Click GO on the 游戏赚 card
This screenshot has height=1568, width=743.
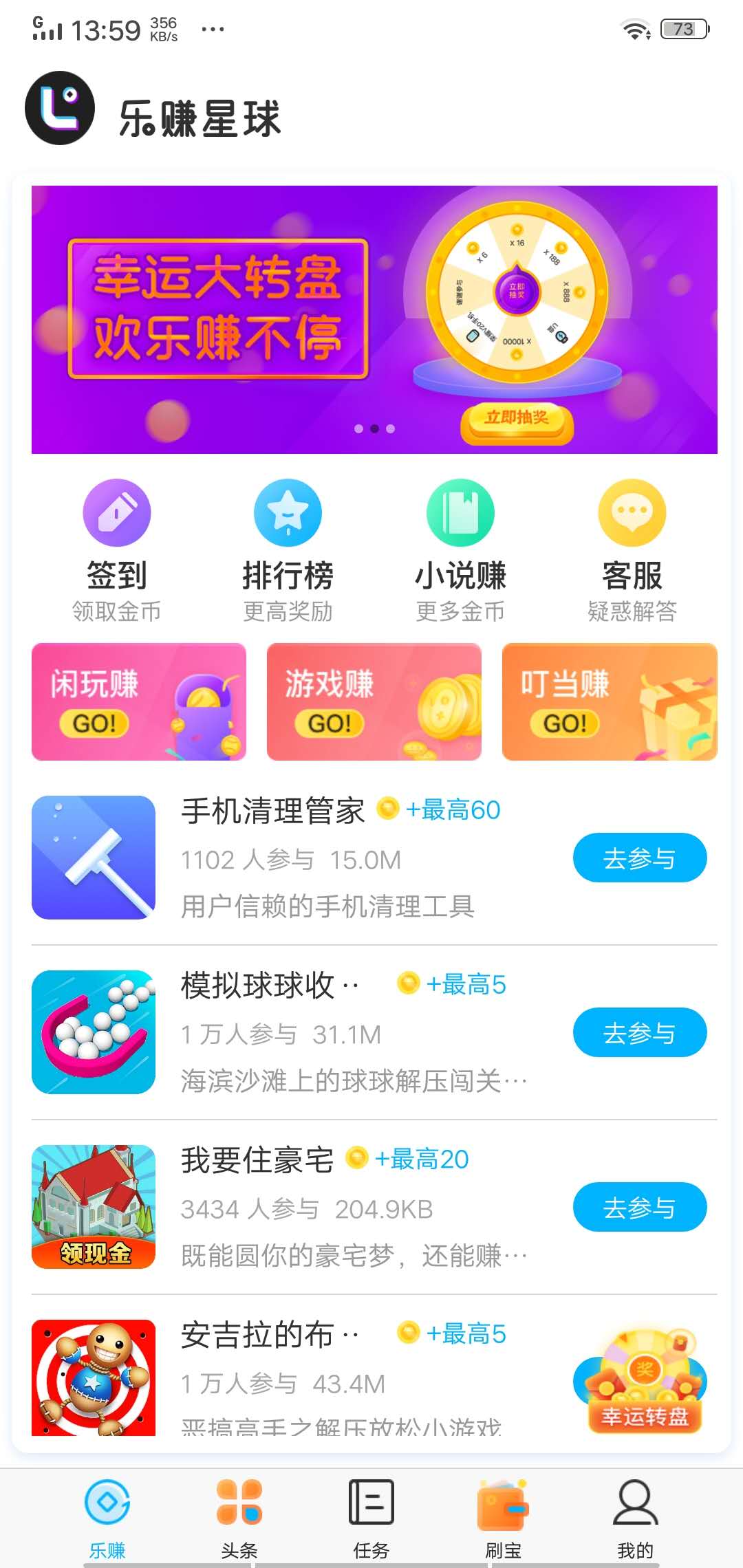(x=329, y=722)
